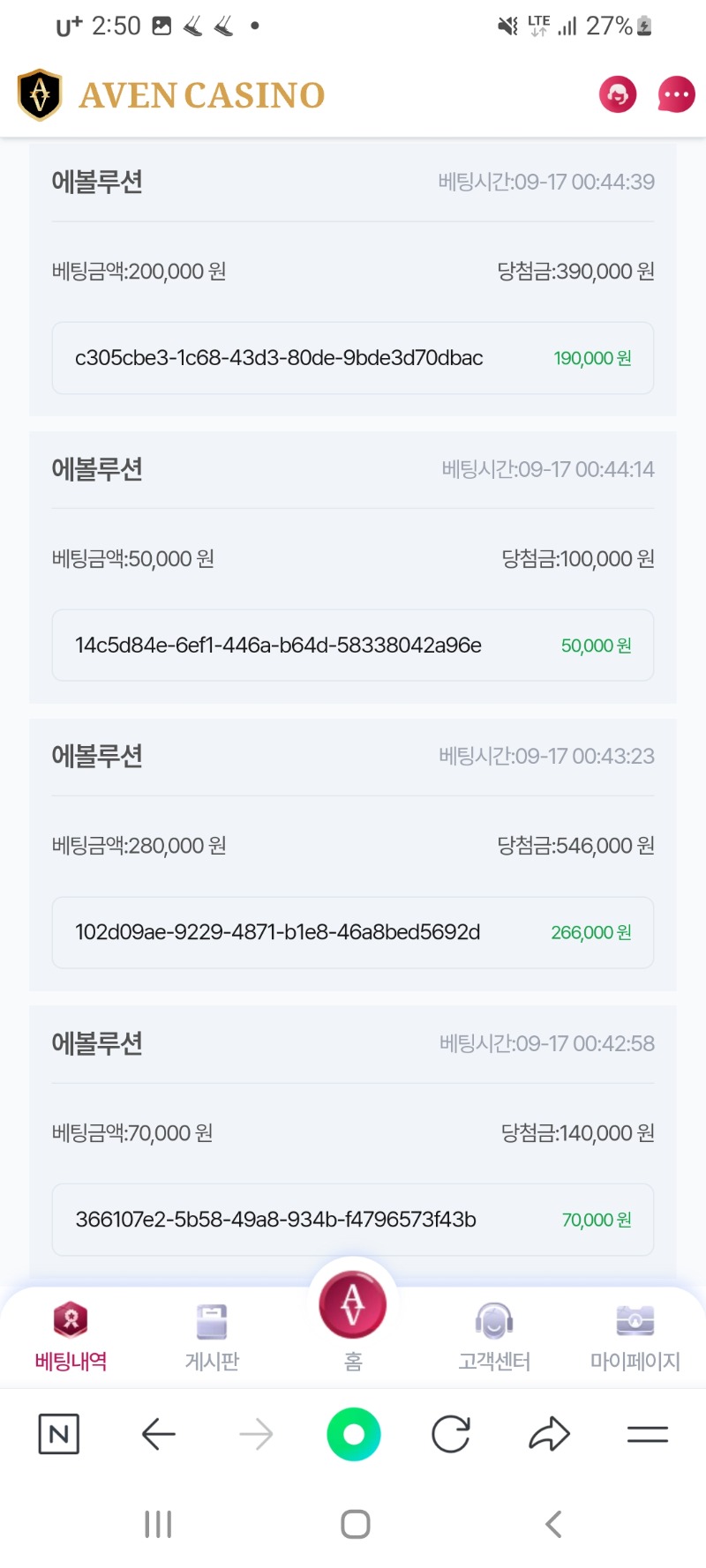Open the chat bubble icon in header
706x1568 pixels.
point(676,94)
